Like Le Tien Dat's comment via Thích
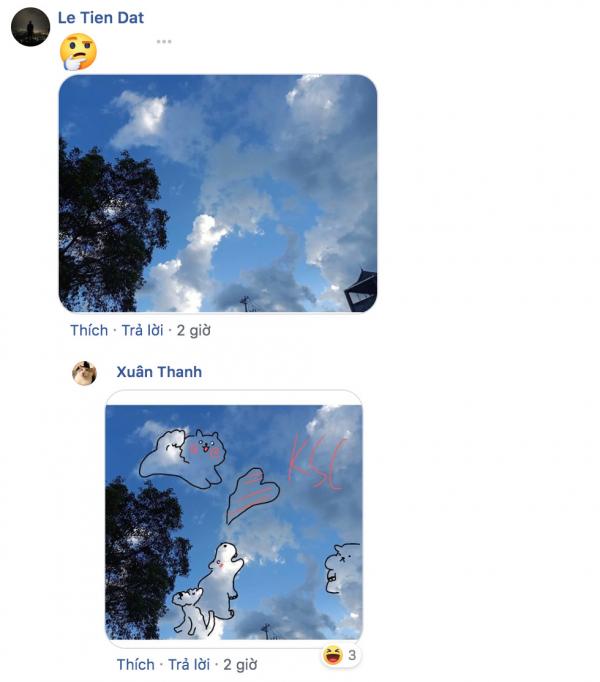 pos(88,330)
